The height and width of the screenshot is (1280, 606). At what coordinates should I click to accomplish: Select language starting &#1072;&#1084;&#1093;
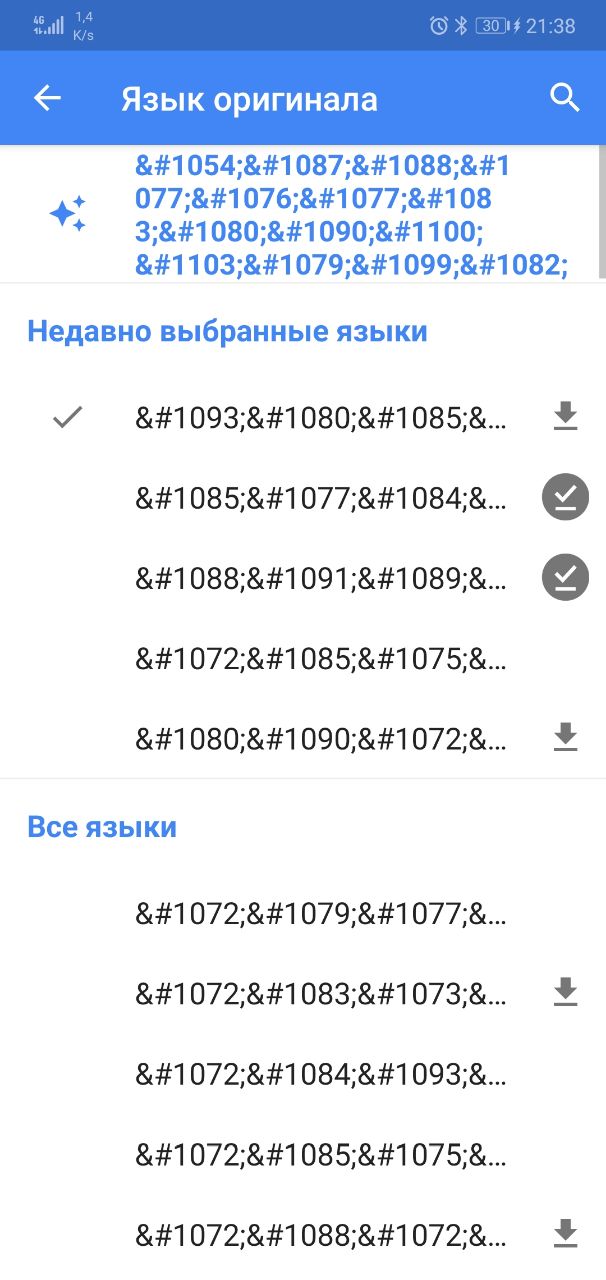tap(320, 1073)
